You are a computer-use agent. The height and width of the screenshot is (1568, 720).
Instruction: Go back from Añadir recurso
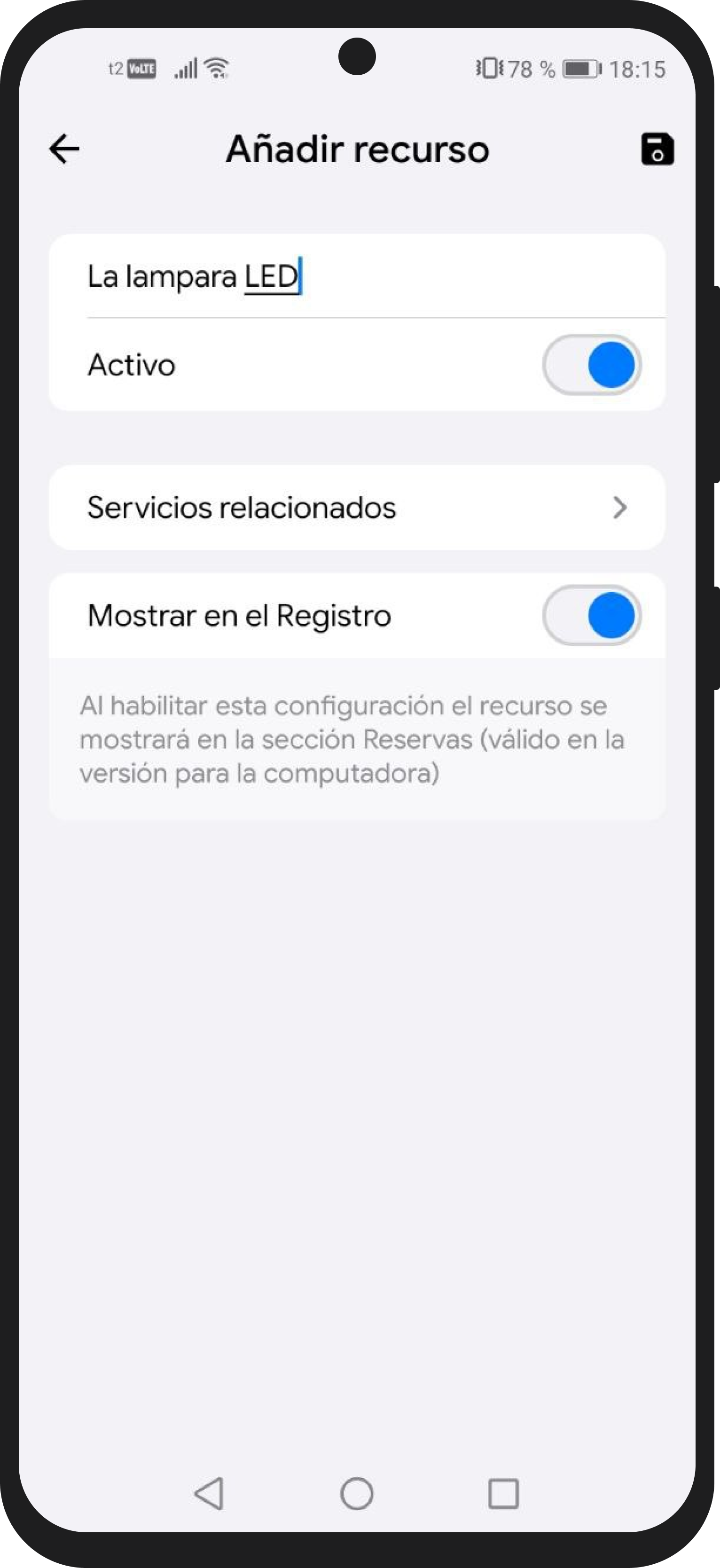tap(64, 149)
